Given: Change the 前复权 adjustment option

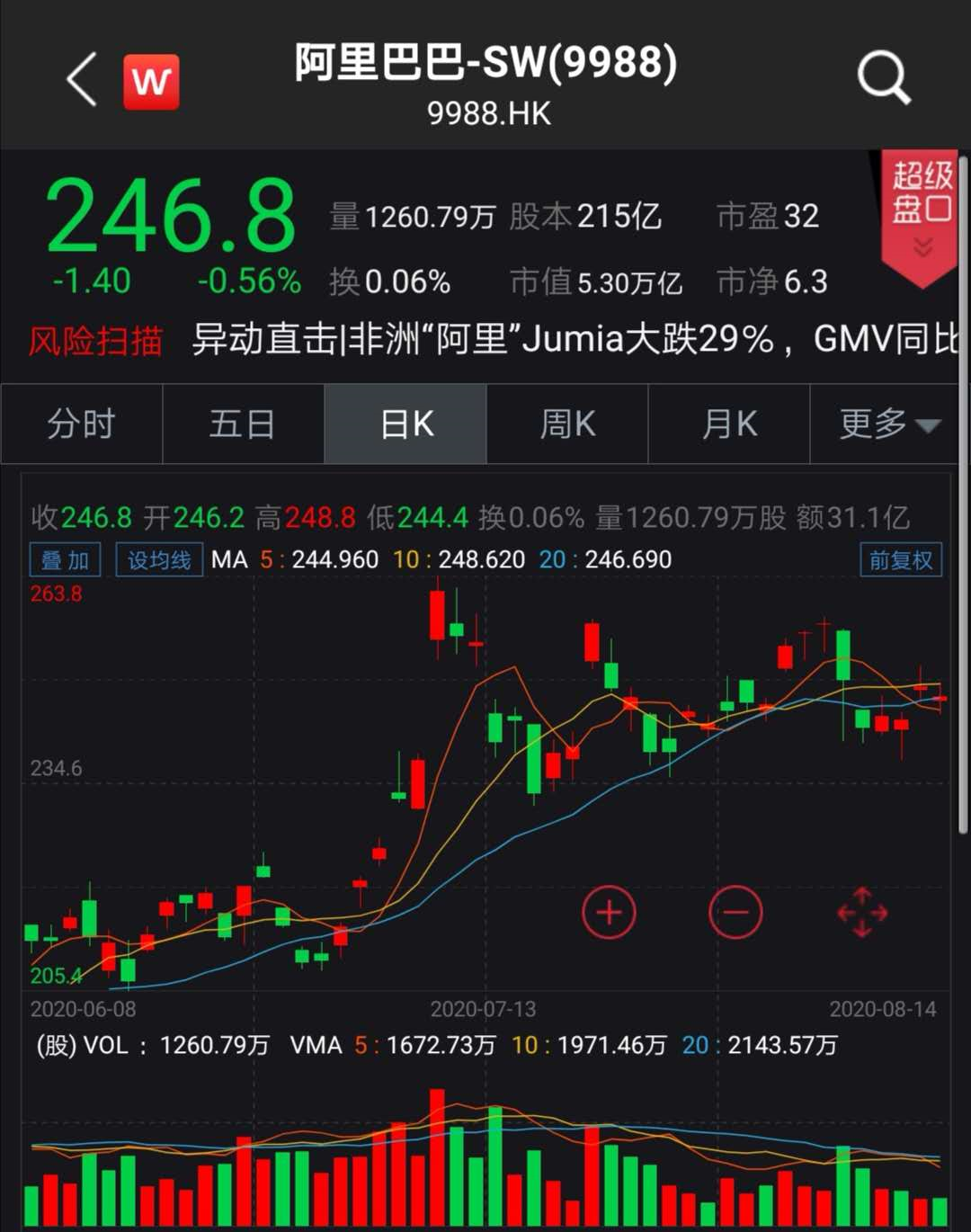Looking at the screenshot, I should coord(901,560).
